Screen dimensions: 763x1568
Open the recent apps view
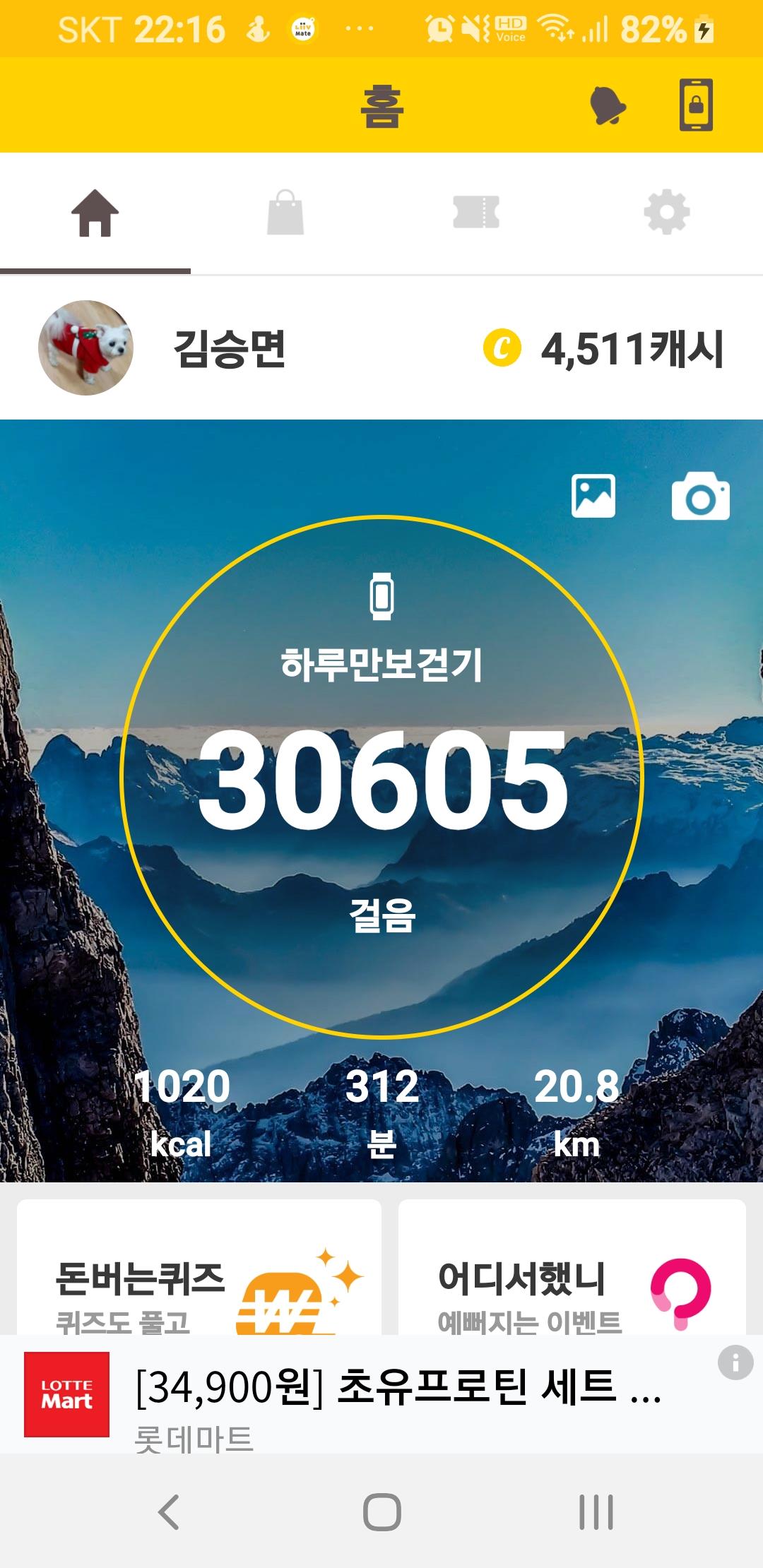point(596,1512)
